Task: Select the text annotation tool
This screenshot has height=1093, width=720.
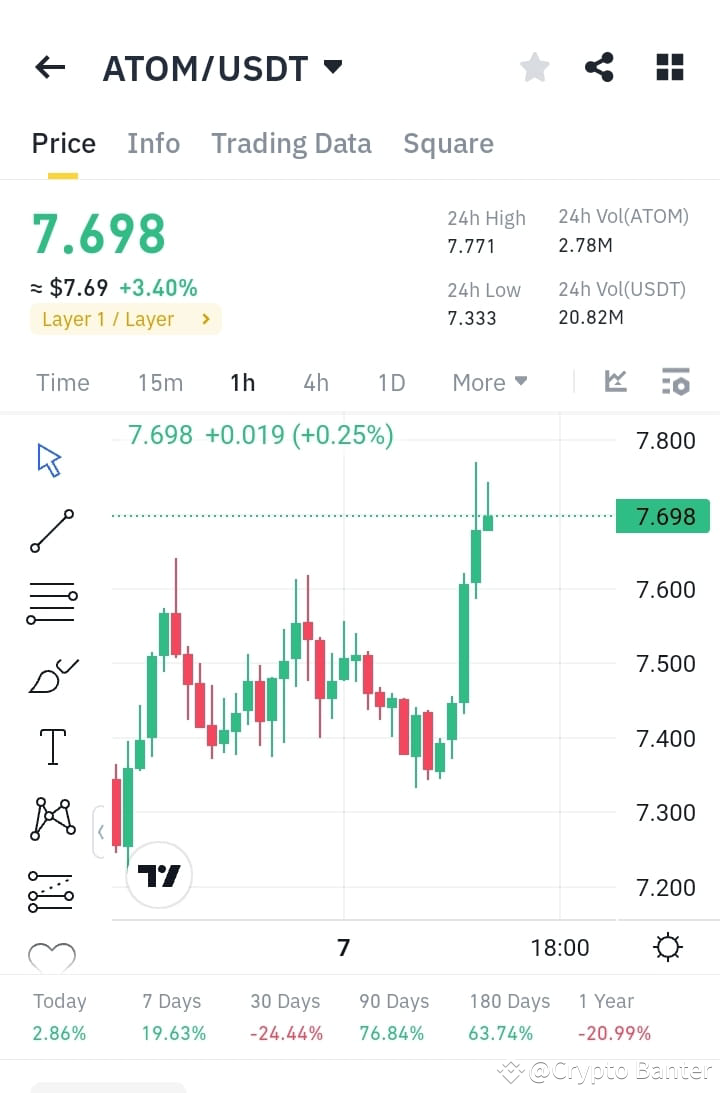Action: (x=52, y=745)
